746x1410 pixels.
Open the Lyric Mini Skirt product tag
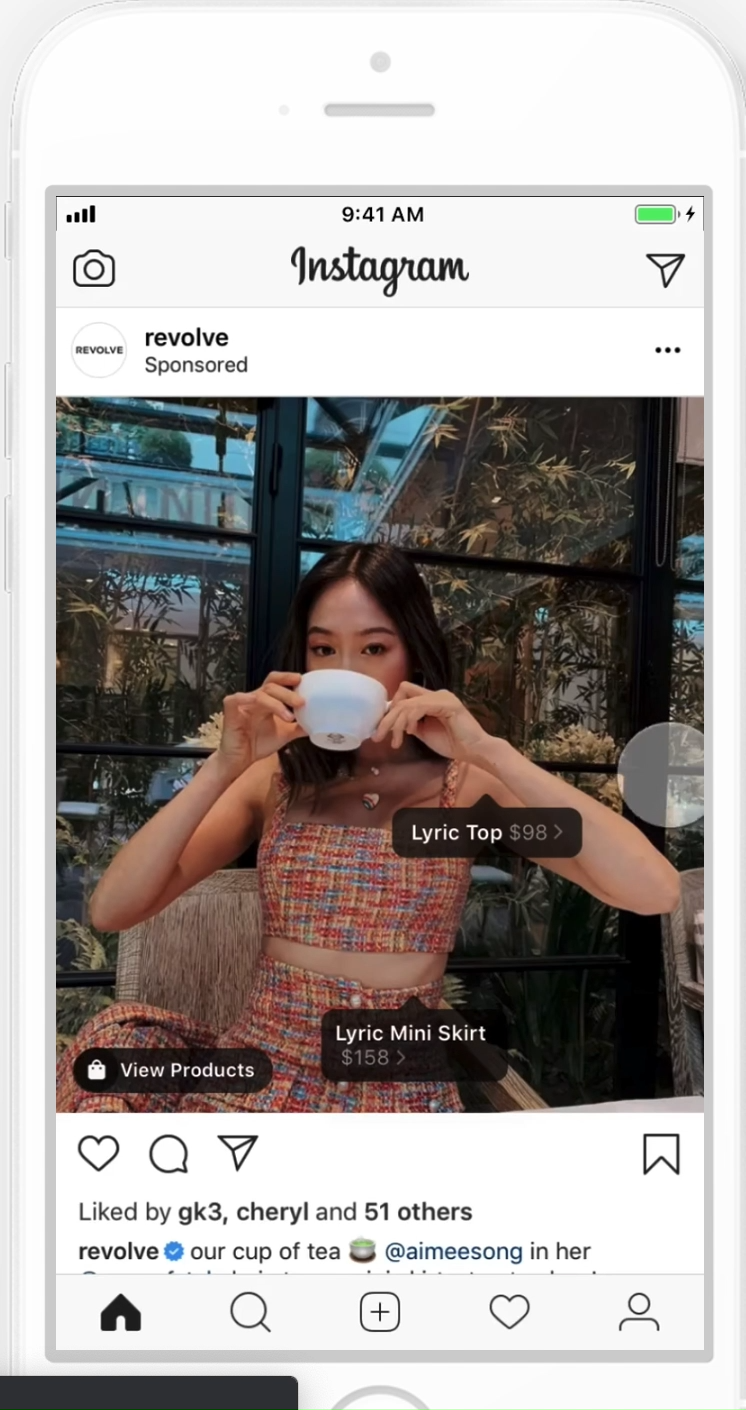pos(412,1045)
